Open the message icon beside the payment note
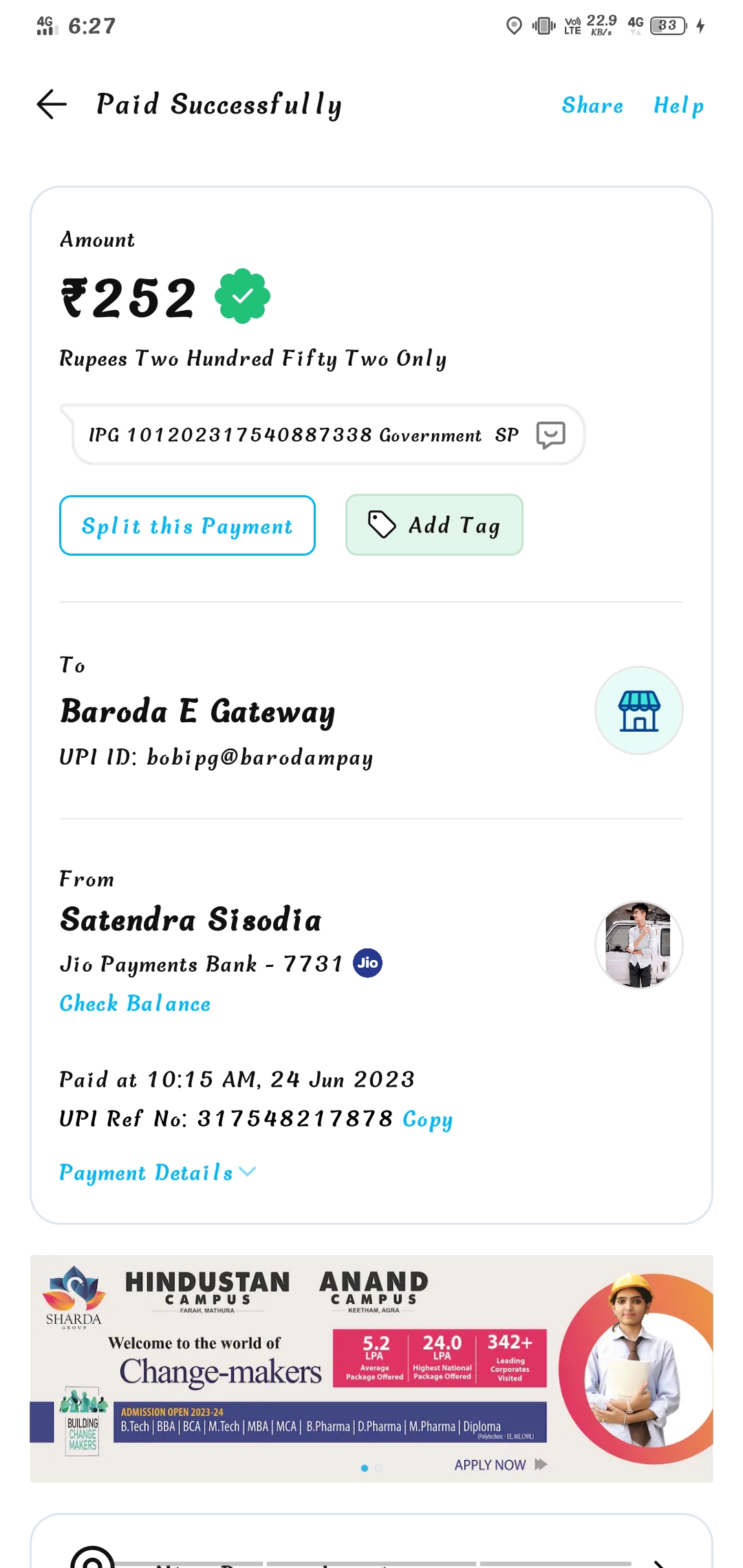Viewport: 743px width, 1568px height. pos(550,435)
